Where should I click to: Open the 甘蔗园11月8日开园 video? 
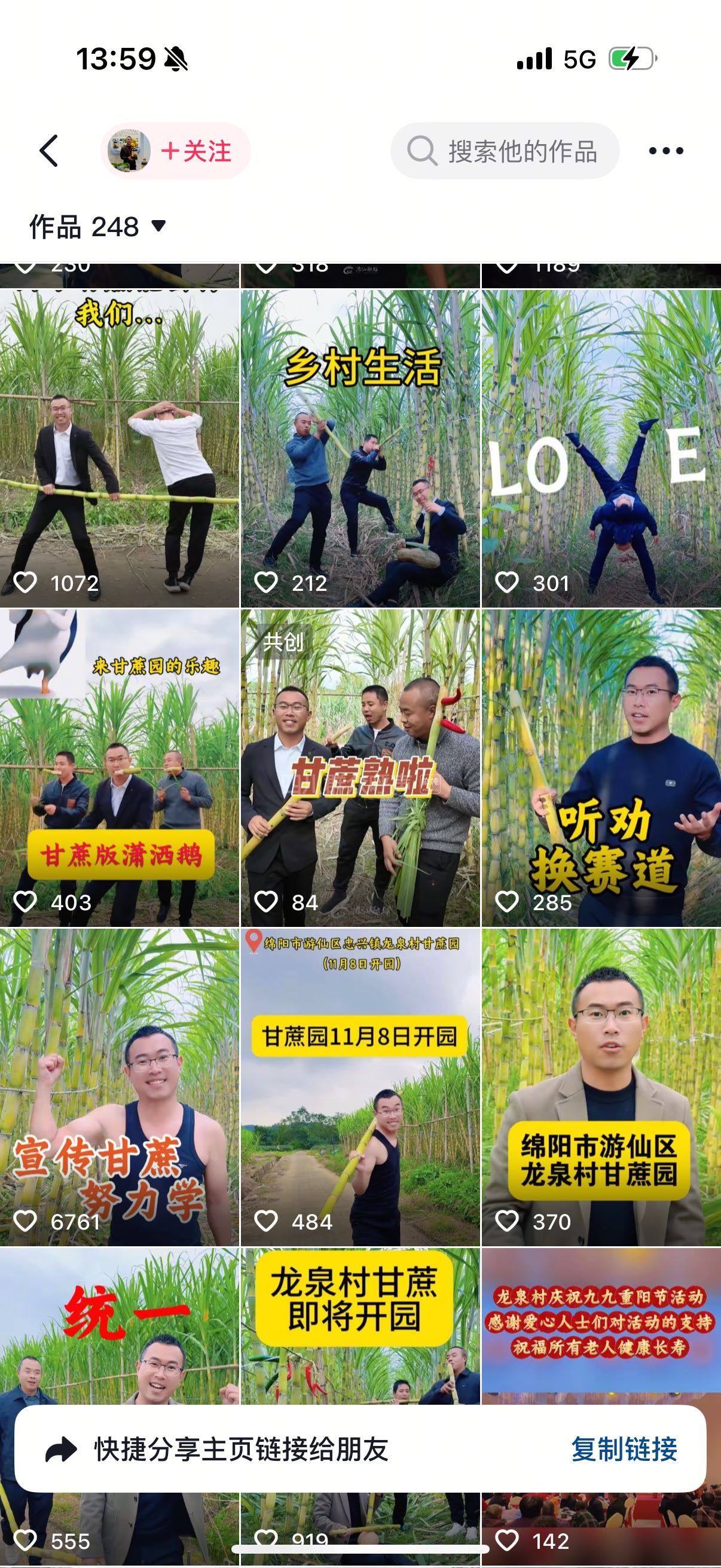(x=360, y=1087)
